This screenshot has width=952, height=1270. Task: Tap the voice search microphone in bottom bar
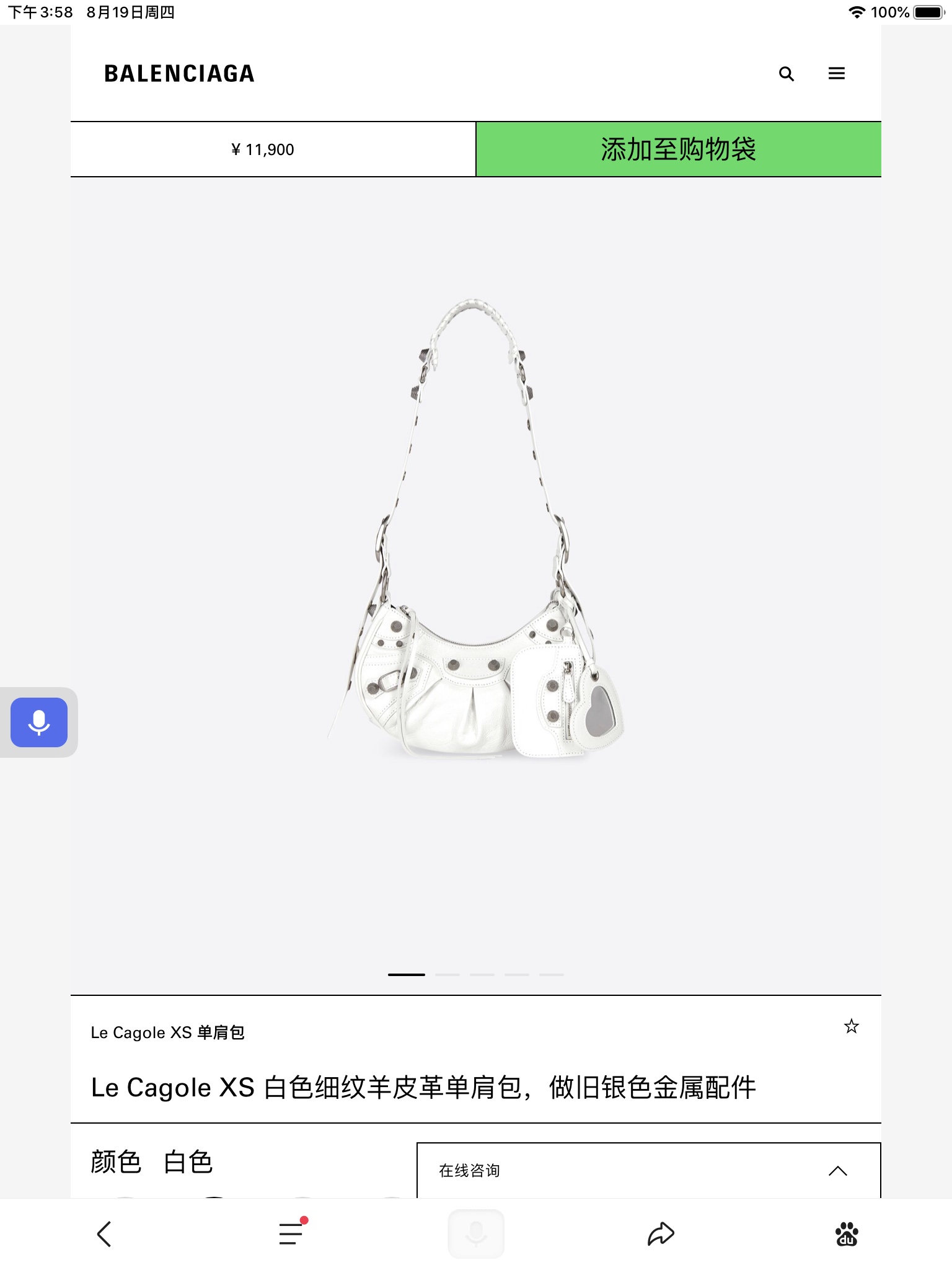point(476,1233)
